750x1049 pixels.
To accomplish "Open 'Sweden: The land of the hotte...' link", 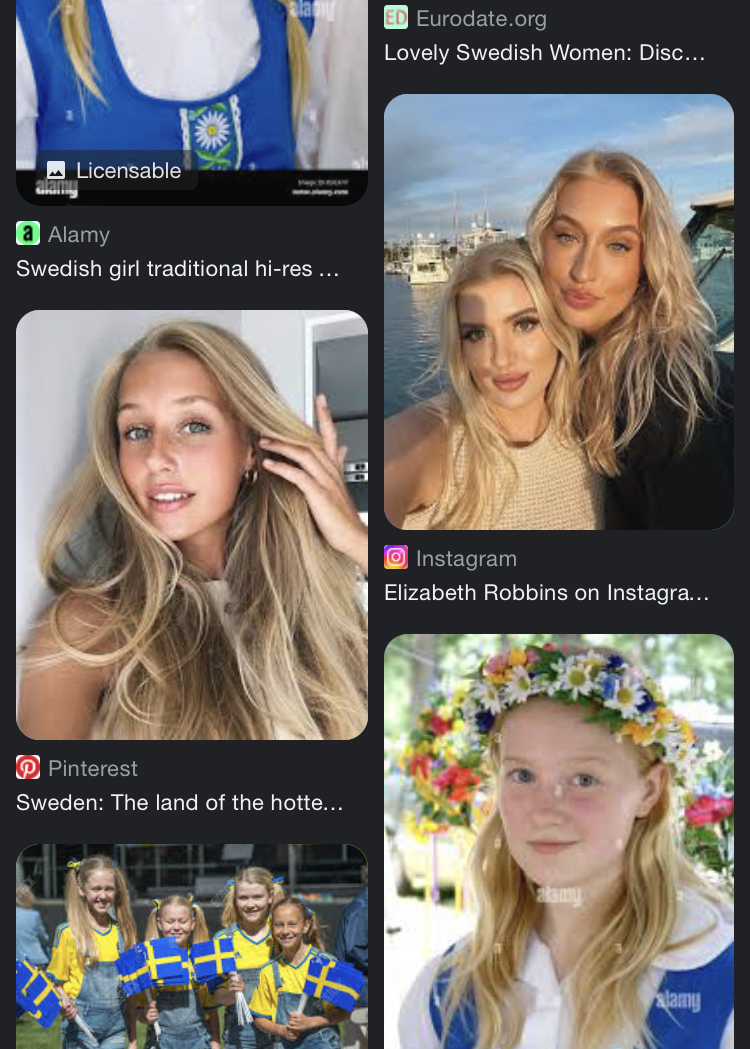I will click(180, 803).
